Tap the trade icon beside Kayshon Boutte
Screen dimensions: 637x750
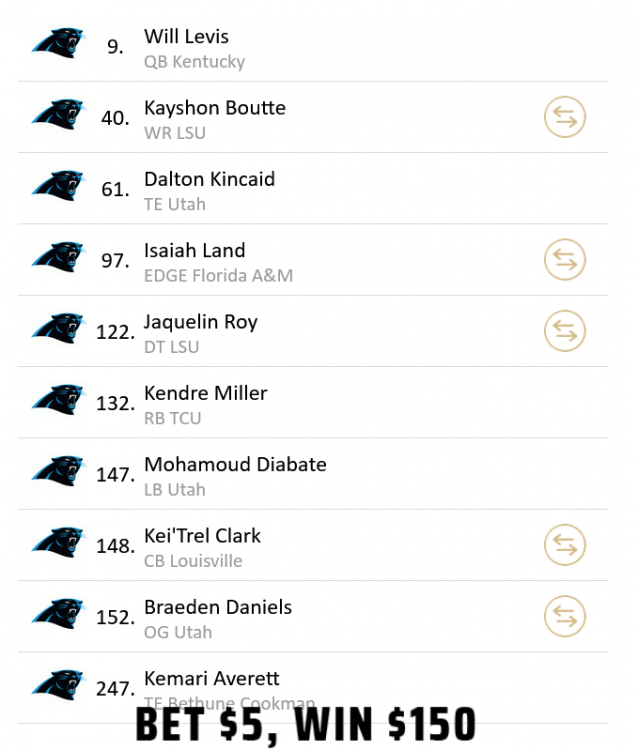[564, 117]
